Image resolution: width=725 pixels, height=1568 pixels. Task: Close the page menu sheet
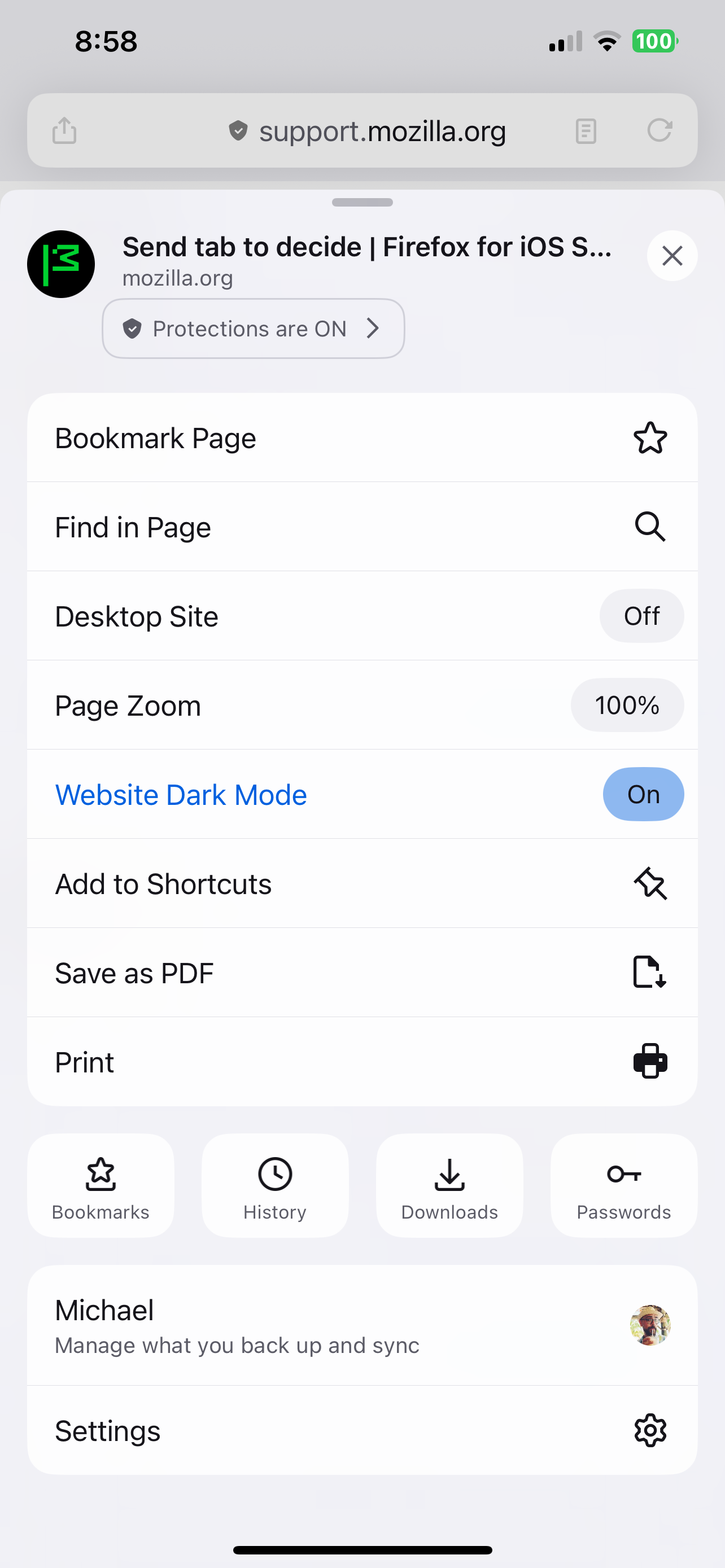pos(671,256)
